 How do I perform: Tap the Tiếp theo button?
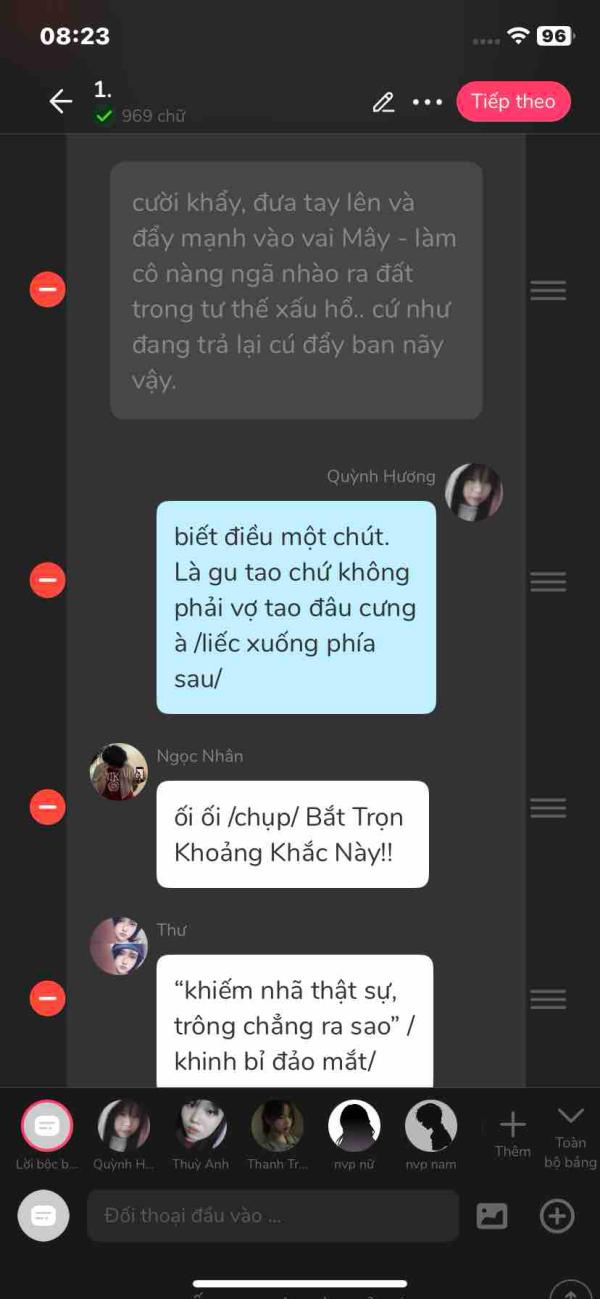pos(513,102)
